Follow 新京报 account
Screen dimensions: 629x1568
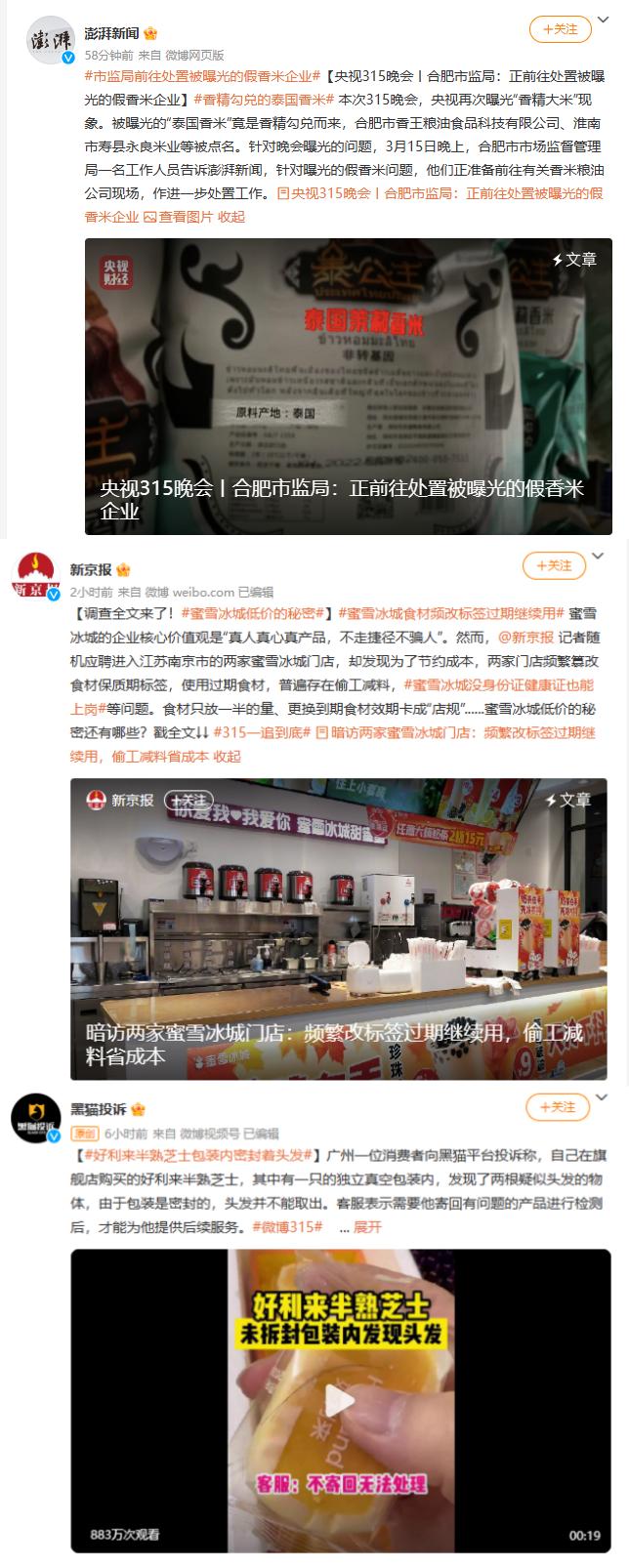pyautogui.click(x=553, y=565)
